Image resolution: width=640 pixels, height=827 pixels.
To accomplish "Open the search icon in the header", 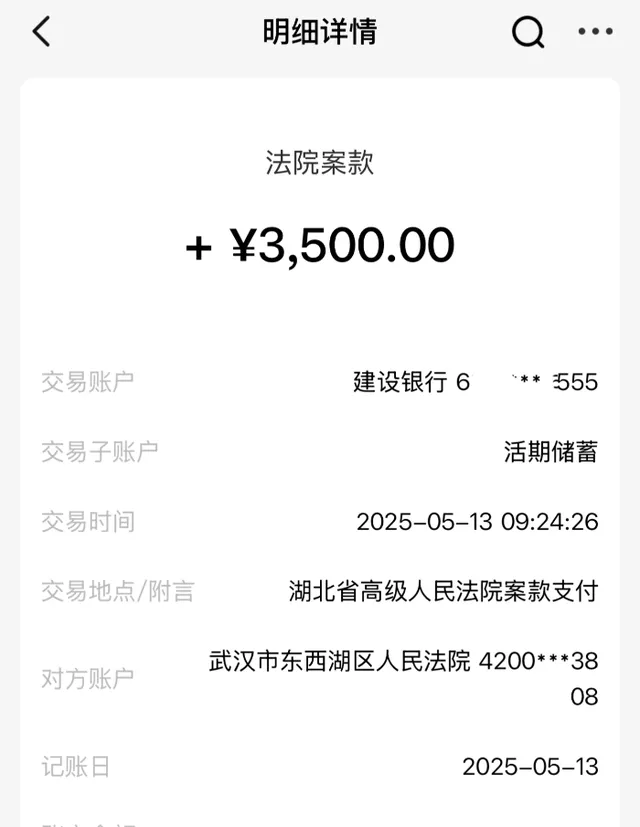I will 528,33.
